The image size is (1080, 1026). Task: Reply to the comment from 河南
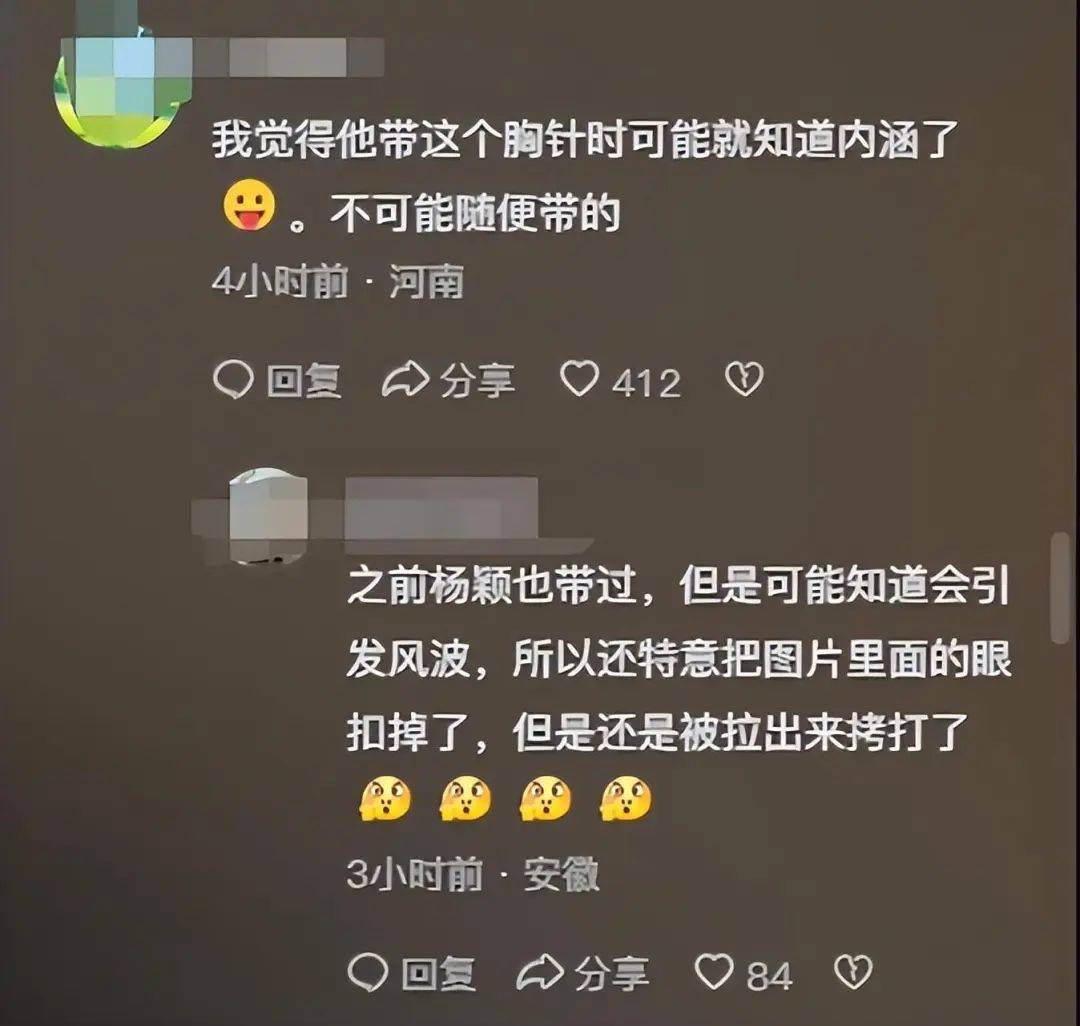coord(277,381)
